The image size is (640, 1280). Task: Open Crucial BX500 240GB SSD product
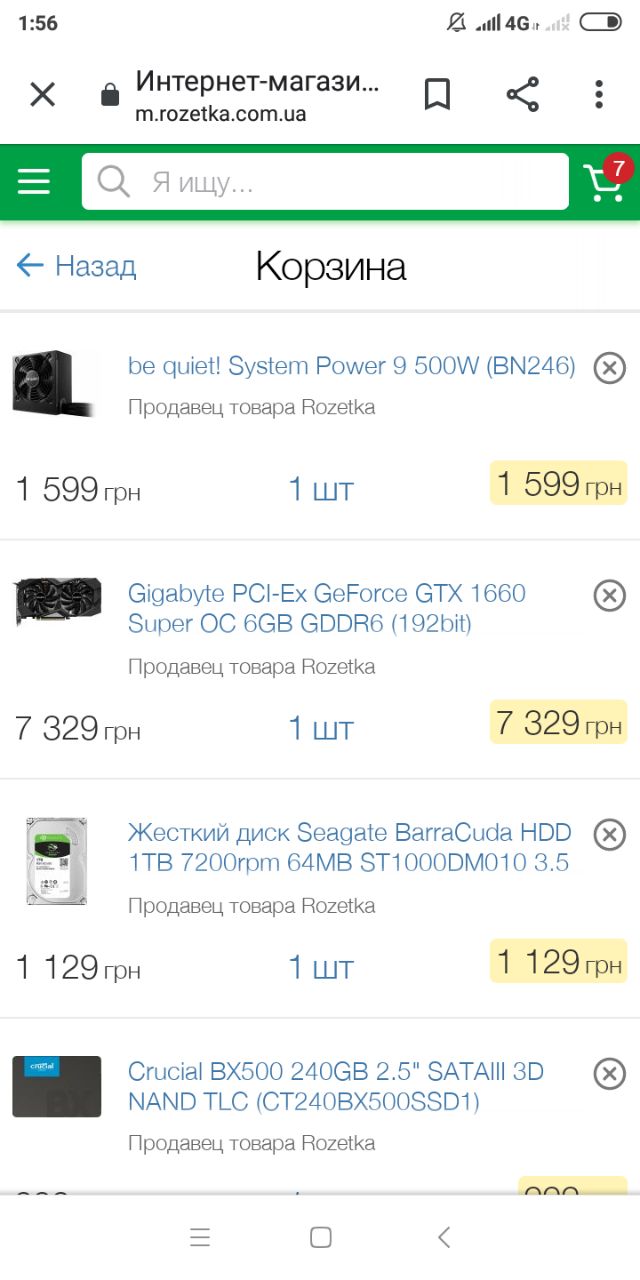point(336,1087)
